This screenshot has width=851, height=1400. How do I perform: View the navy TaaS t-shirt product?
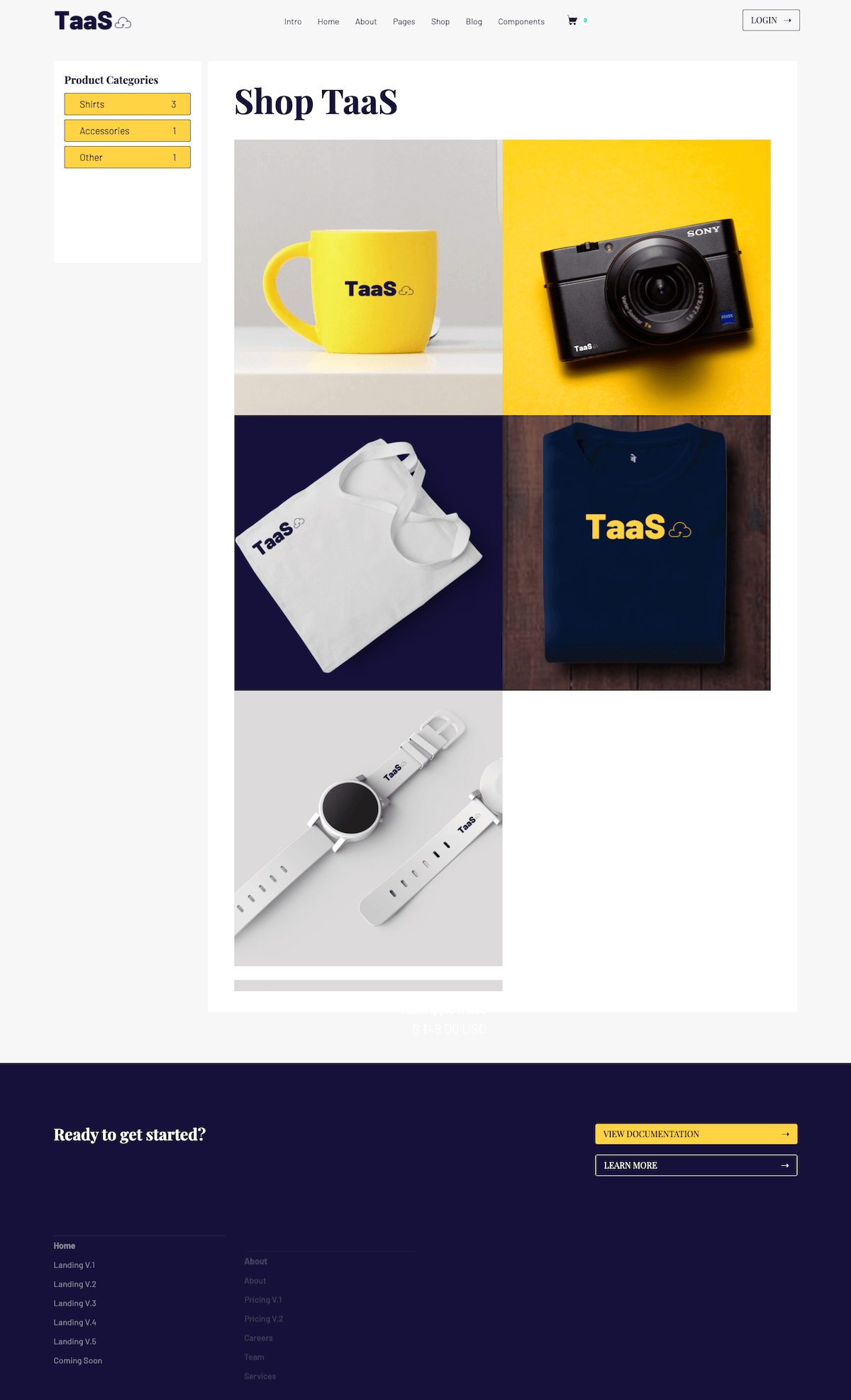pyautogui.click(x=636, y=553)
